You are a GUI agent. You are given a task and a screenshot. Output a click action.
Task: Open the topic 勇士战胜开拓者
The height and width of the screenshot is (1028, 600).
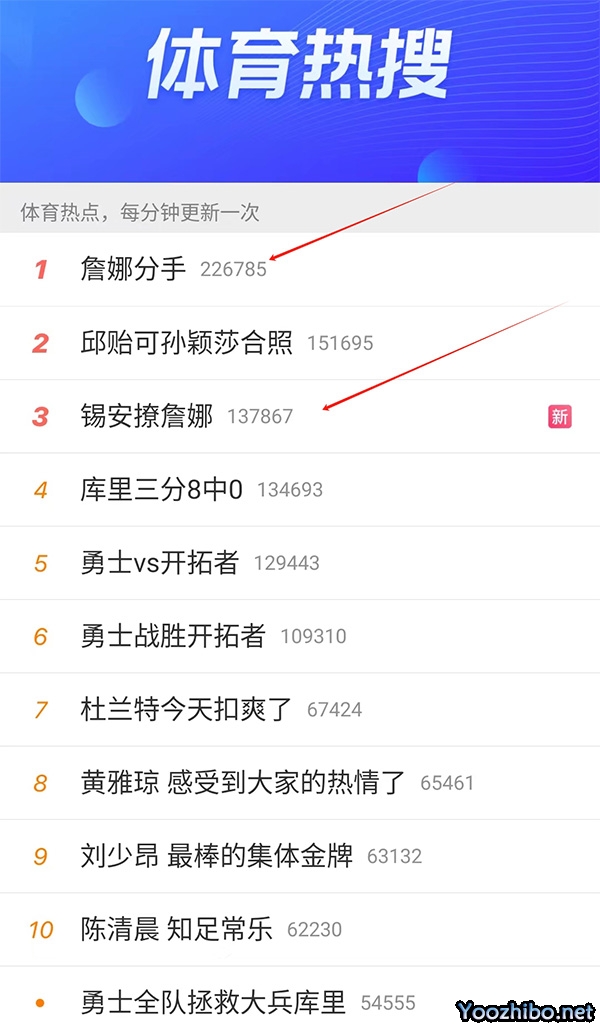click(173, 636)
